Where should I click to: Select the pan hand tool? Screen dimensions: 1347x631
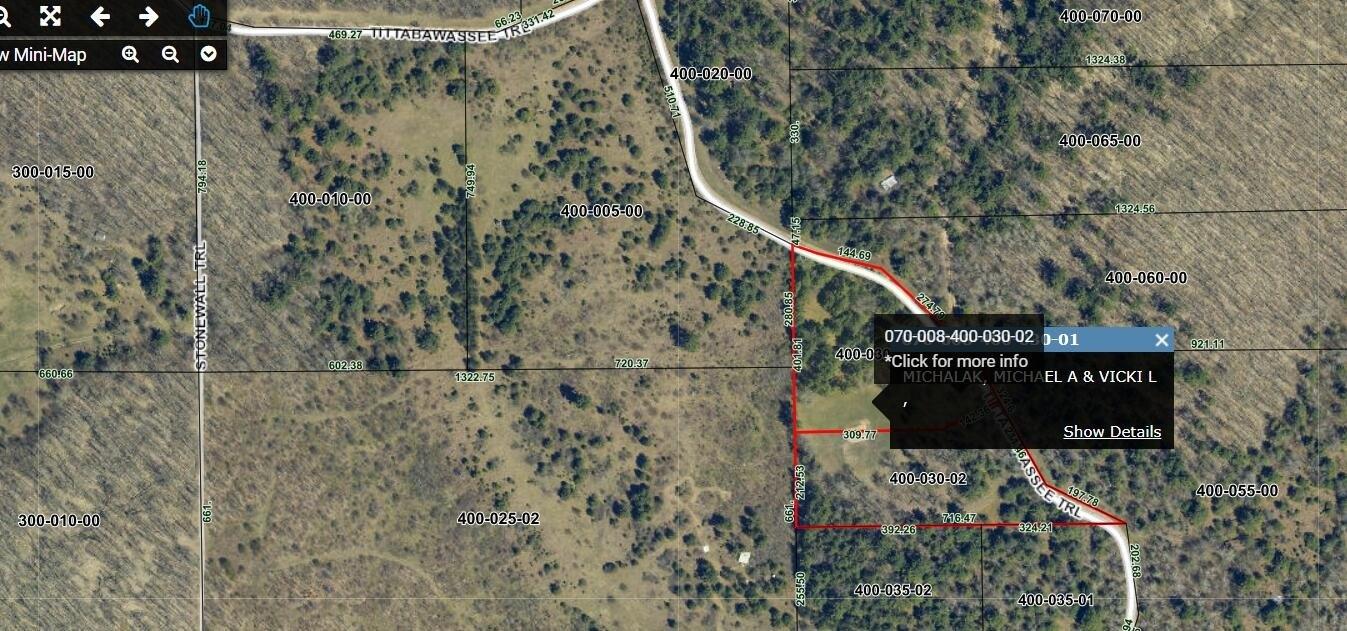(x=200, y=16)
